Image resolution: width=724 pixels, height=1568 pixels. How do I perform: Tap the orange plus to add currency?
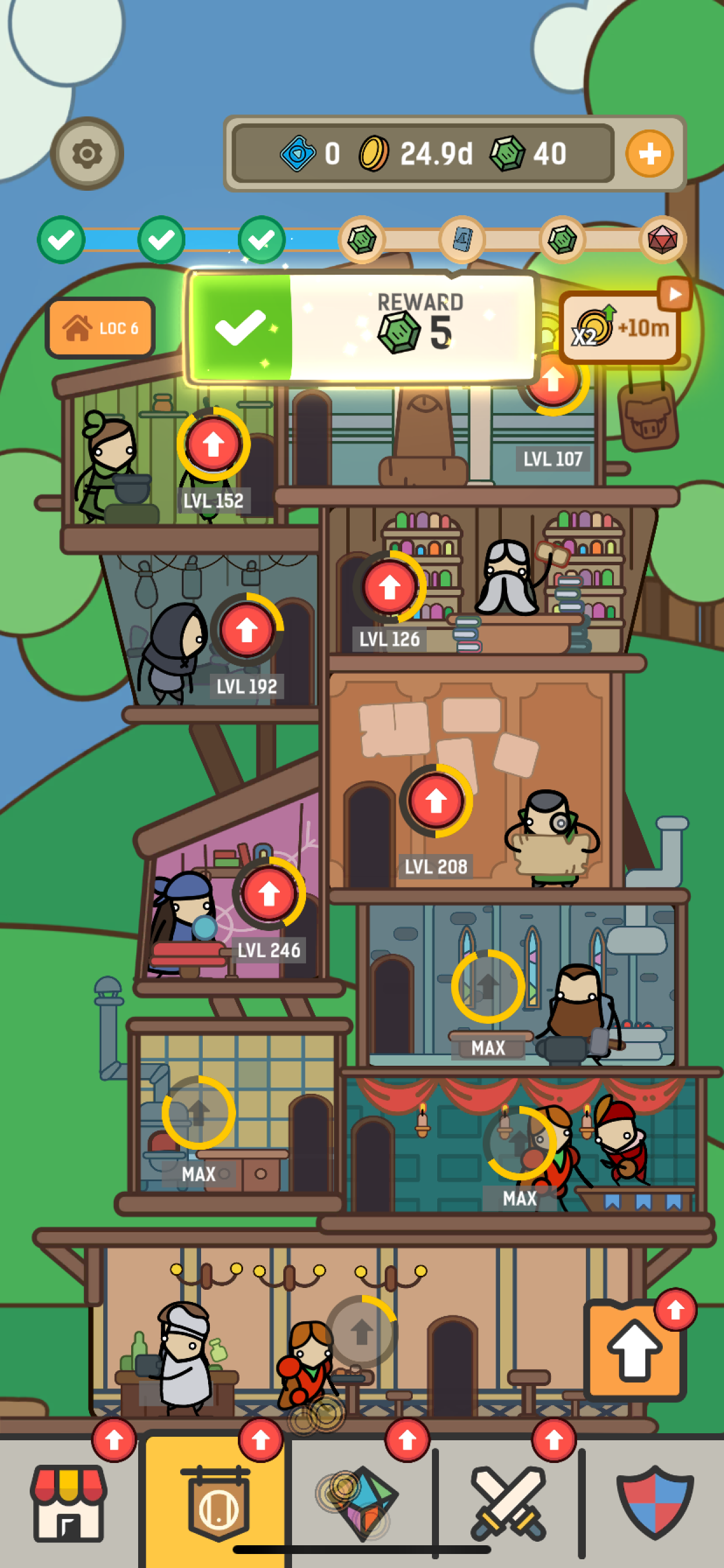click(649, 153)
